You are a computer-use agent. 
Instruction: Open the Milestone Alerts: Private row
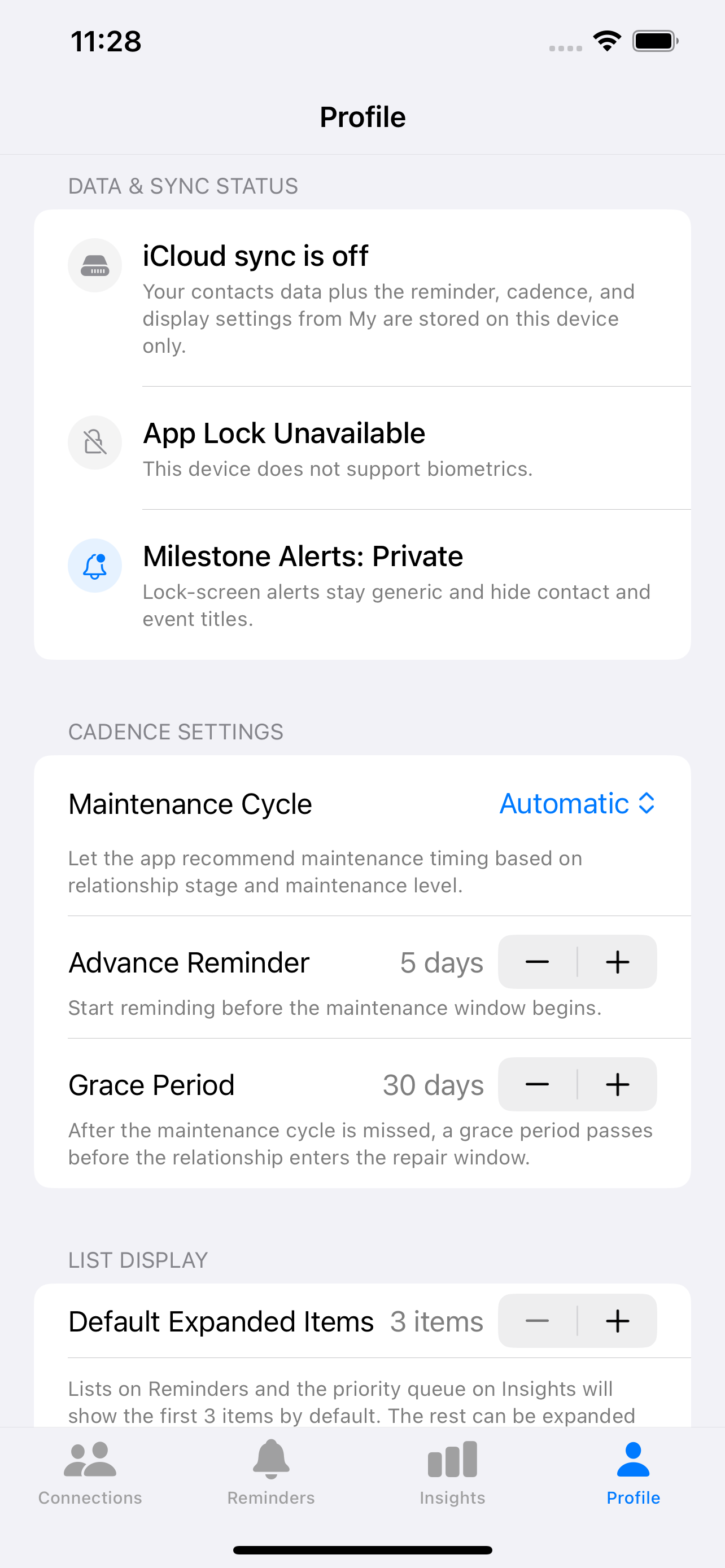pos(362,584)
